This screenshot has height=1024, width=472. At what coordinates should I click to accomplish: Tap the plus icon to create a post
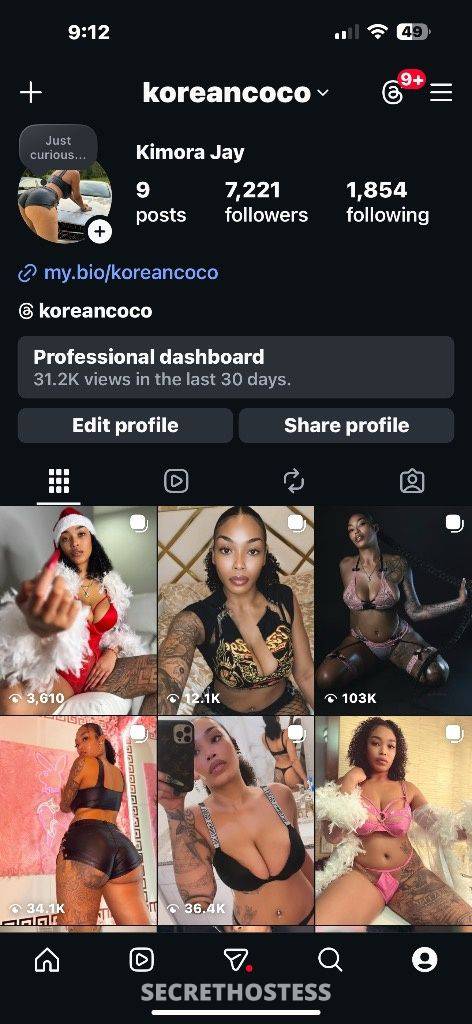point(31,92)
